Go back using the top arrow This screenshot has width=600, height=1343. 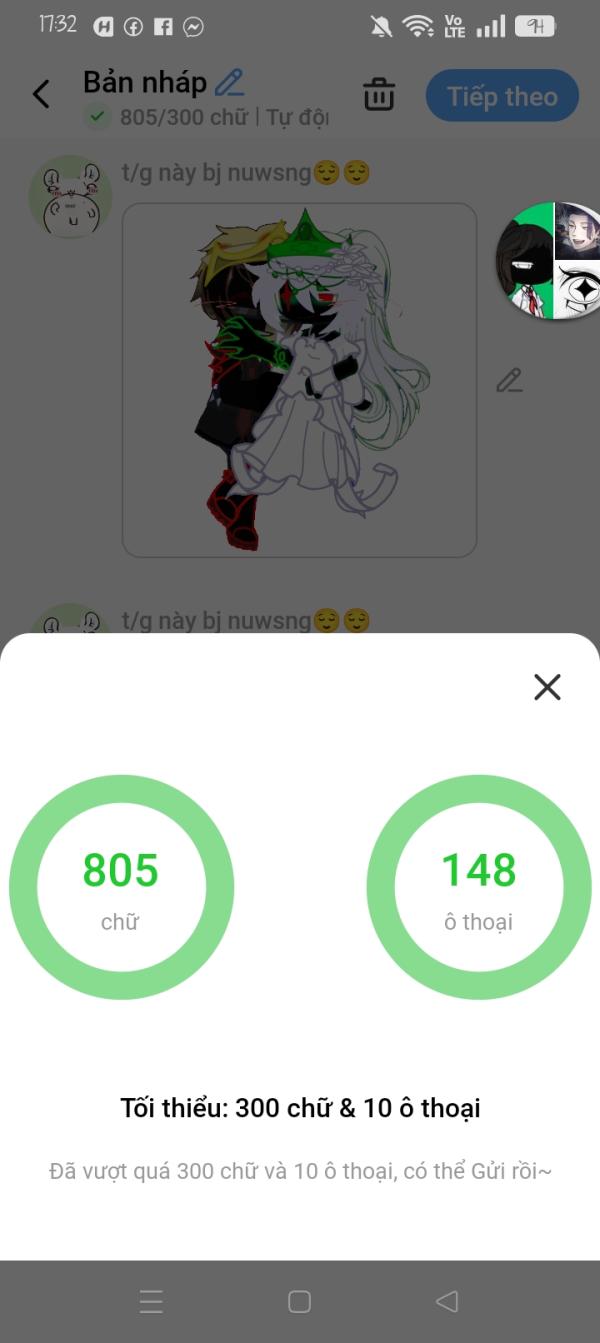(41, 94)
